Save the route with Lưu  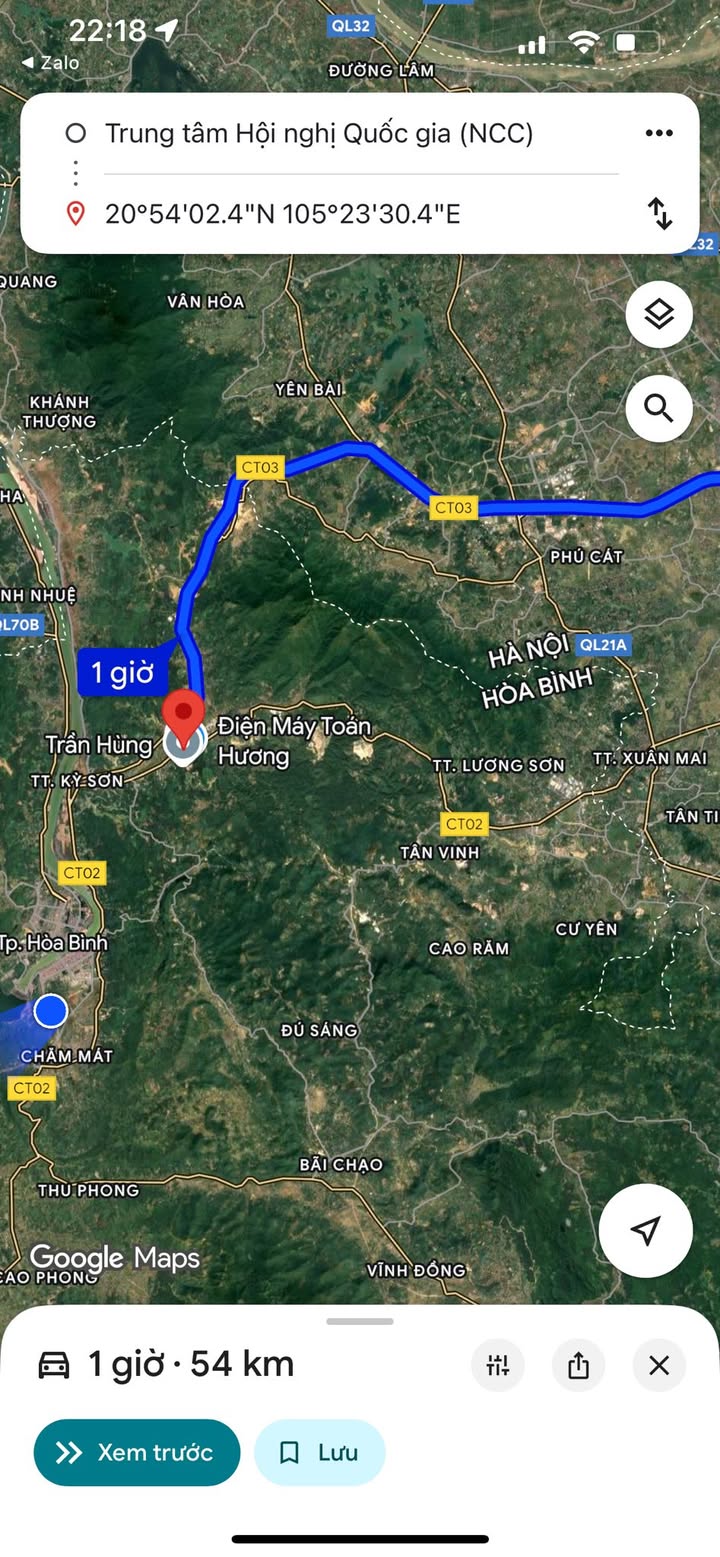(x=319, y=1452)
